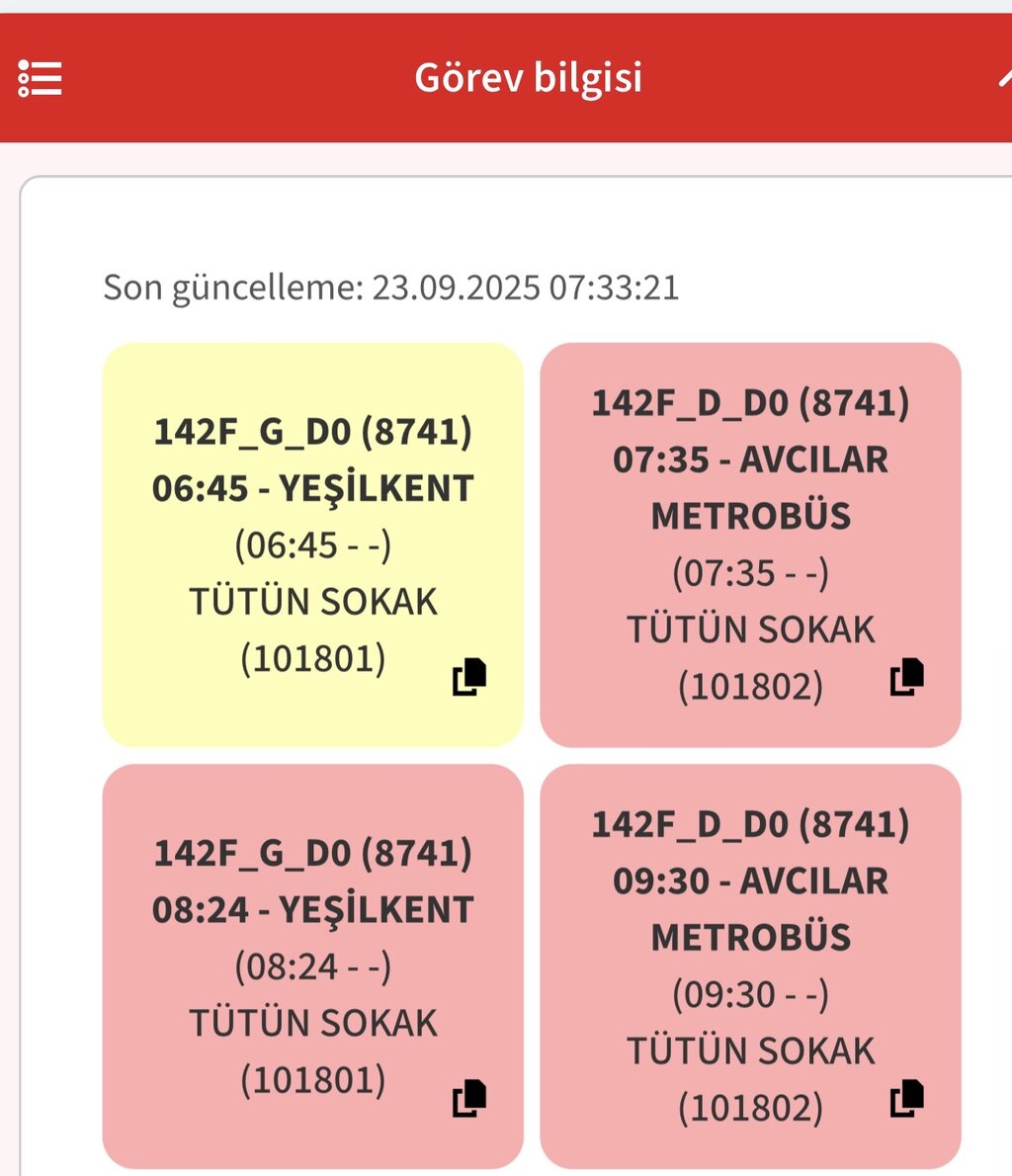Open the menu list icon

[41, 78]
